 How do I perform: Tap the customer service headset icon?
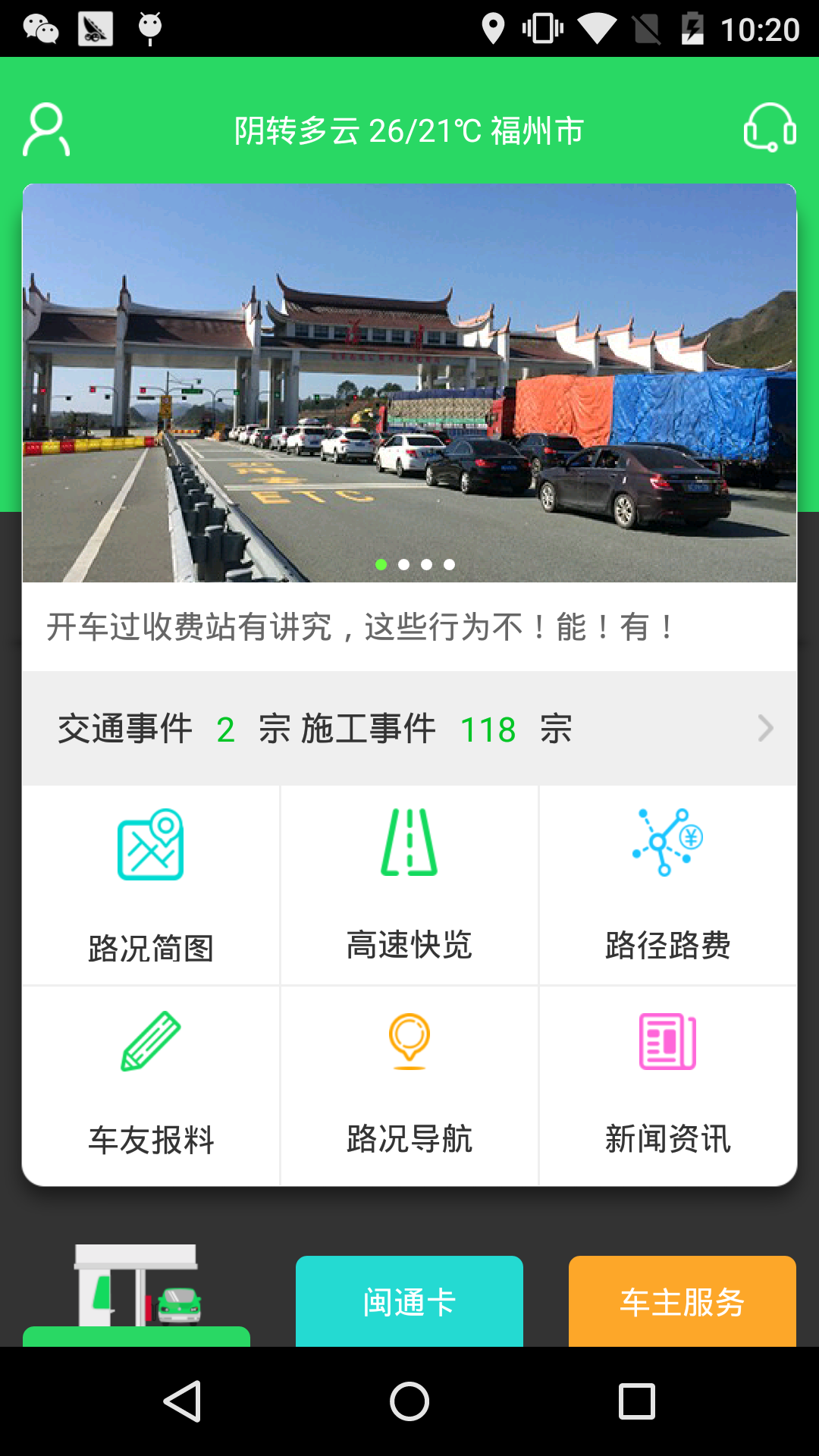pyautogui.click(x=770, y=129)
